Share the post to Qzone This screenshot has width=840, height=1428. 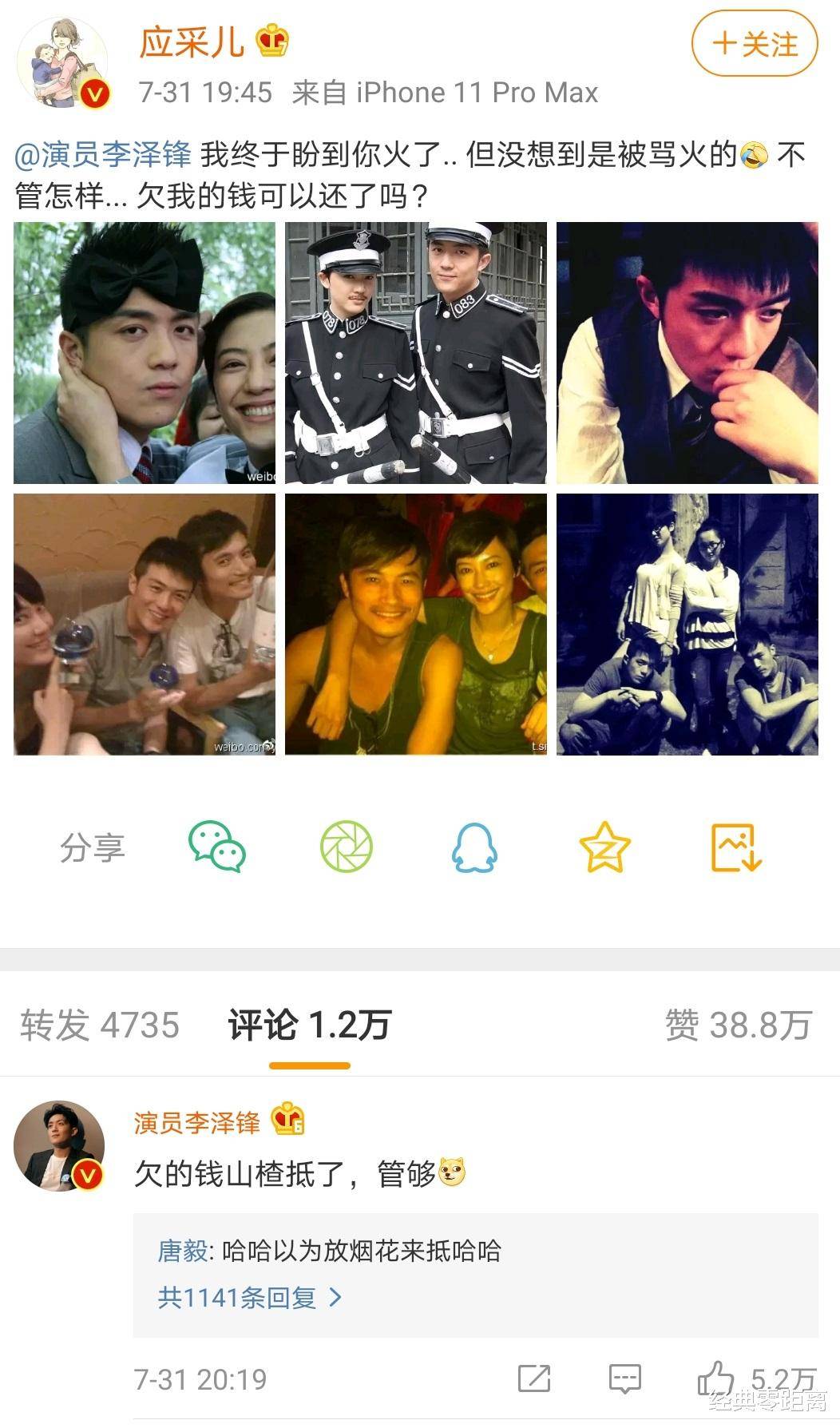[x=604, y=847]
